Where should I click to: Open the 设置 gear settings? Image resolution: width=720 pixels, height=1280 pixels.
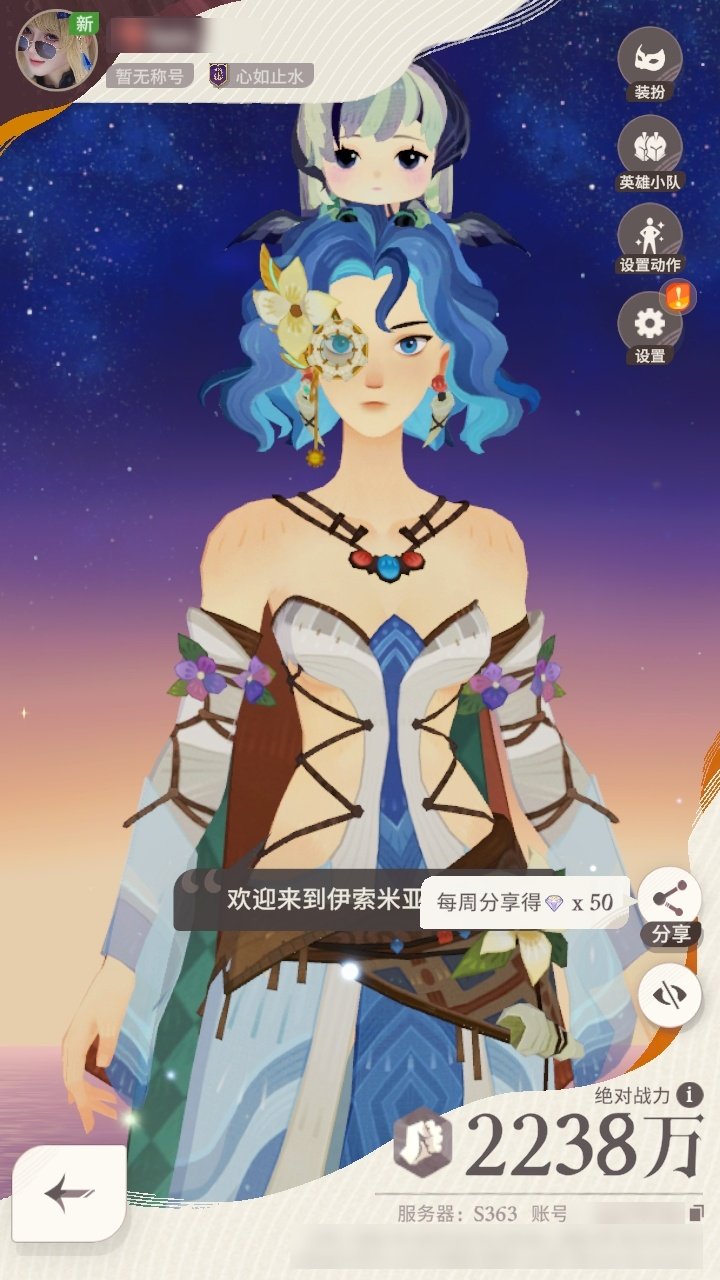pos(650,325)
